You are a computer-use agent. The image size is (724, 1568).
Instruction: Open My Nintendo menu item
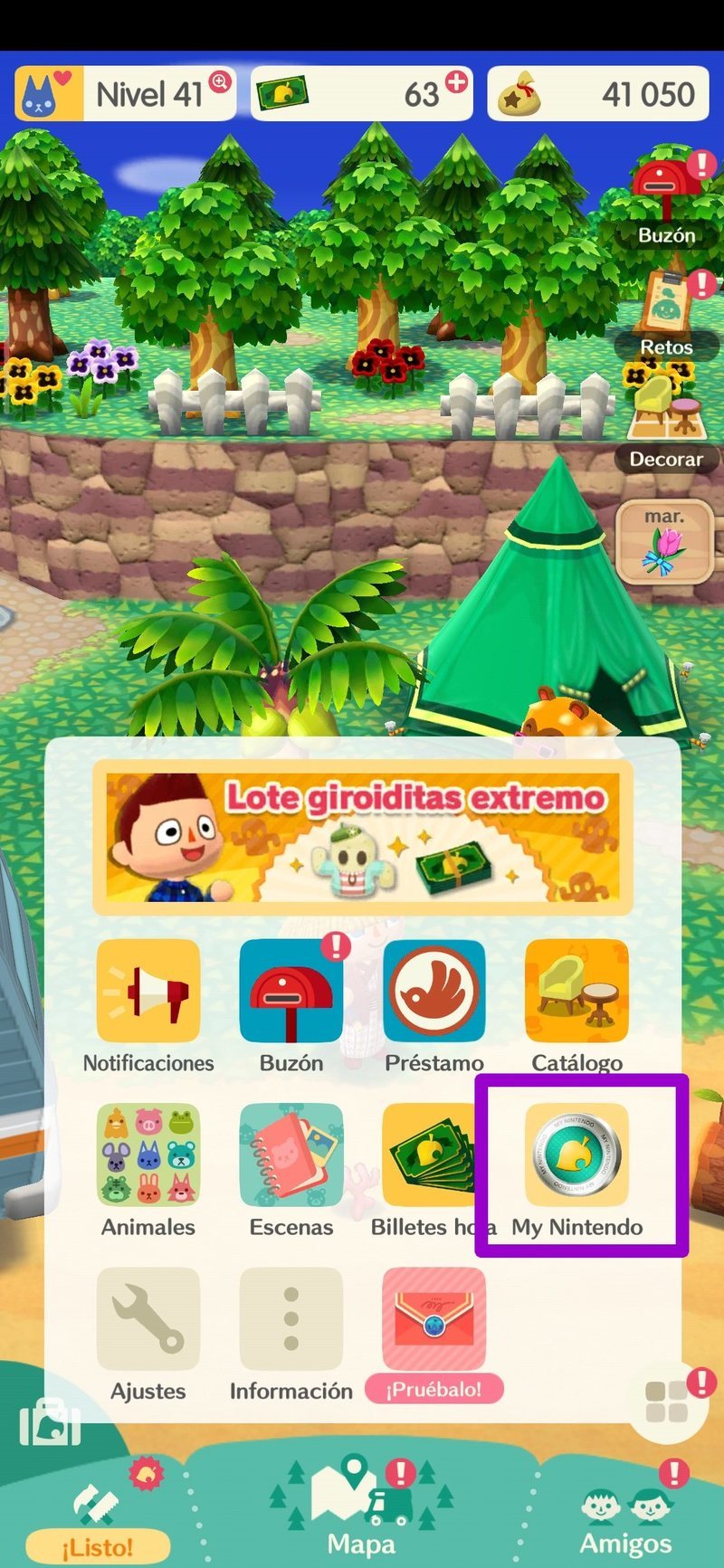576,1166
